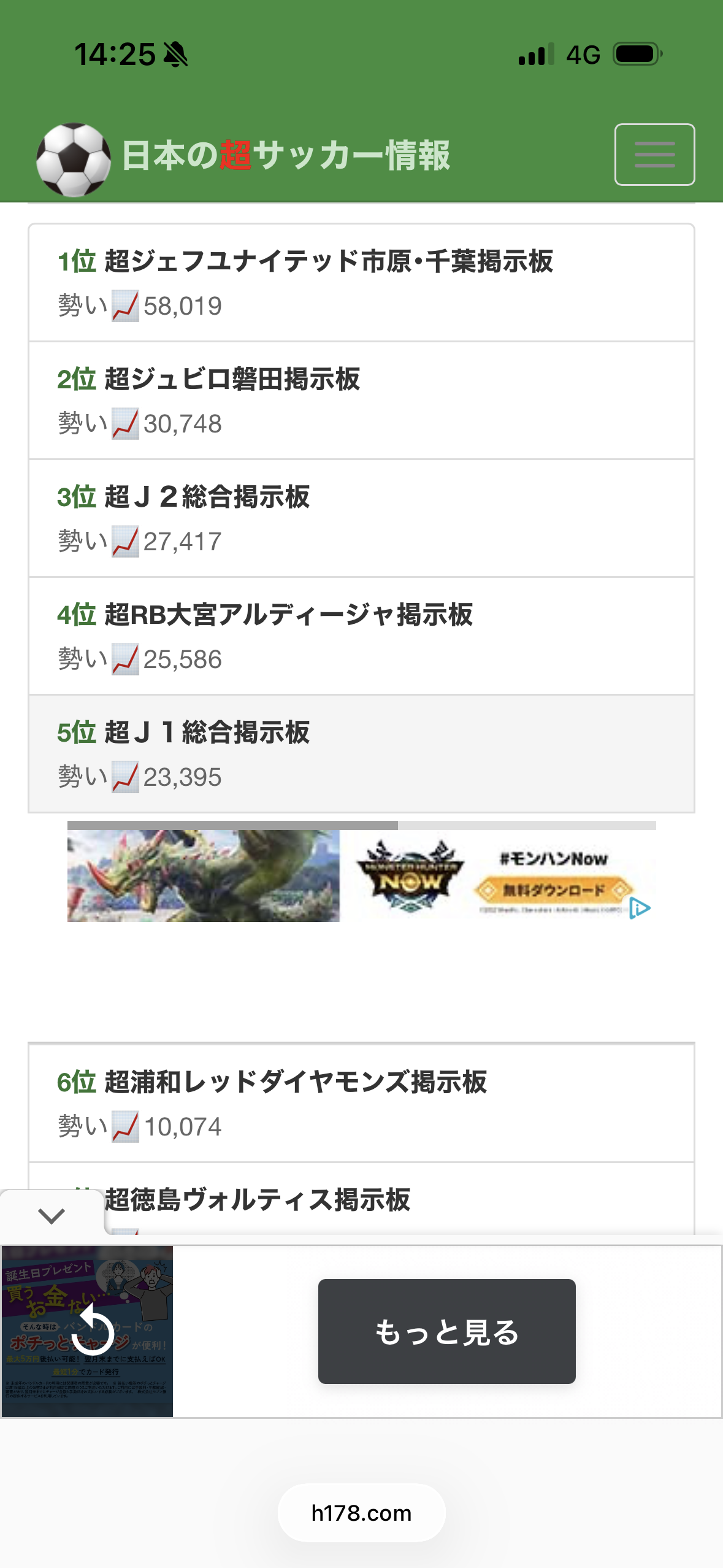Open 超ジュビロ磐田掲示板 board

[x=232, y=379]
